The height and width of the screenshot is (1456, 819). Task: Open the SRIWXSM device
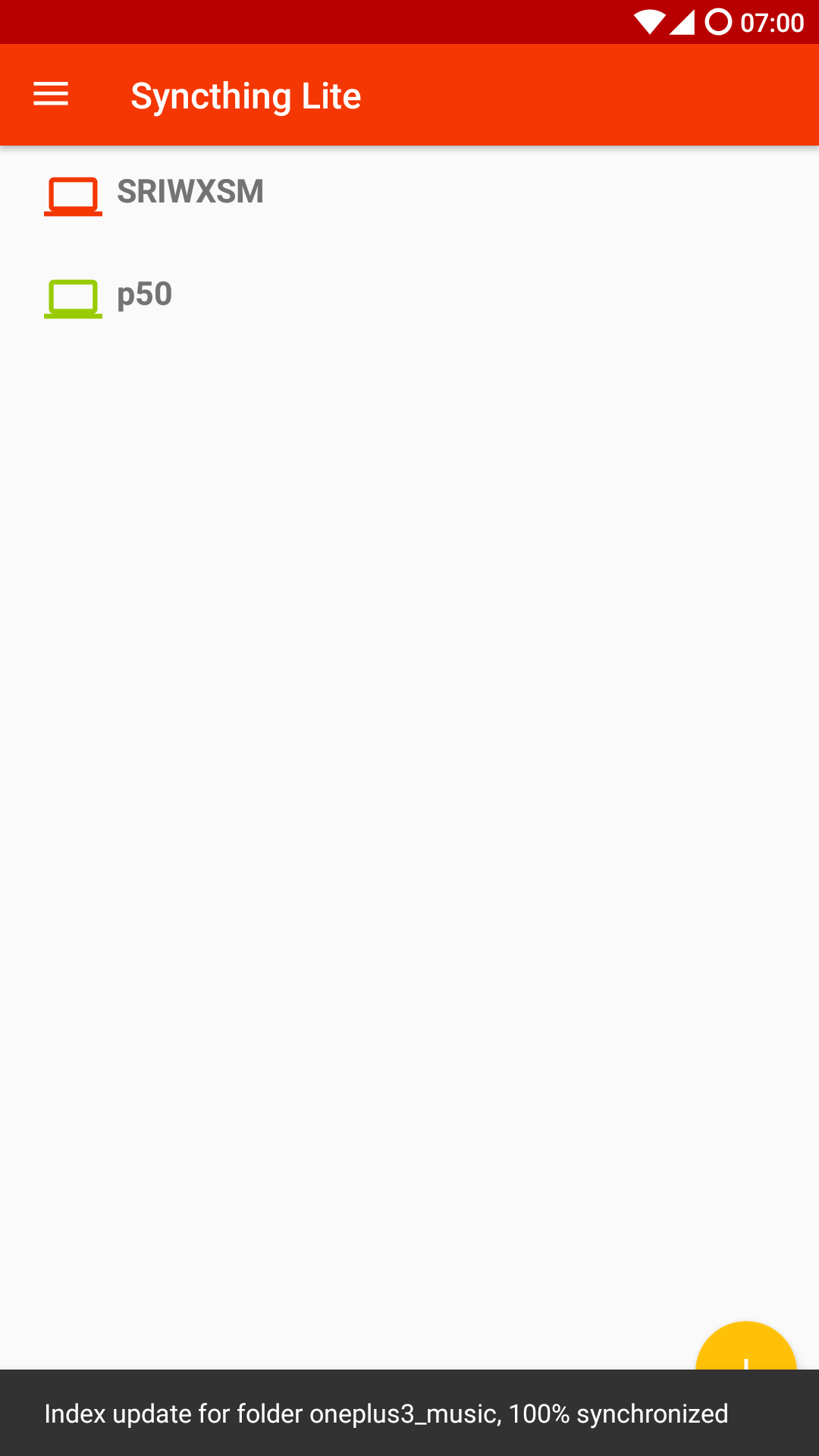tap(190, 193)
